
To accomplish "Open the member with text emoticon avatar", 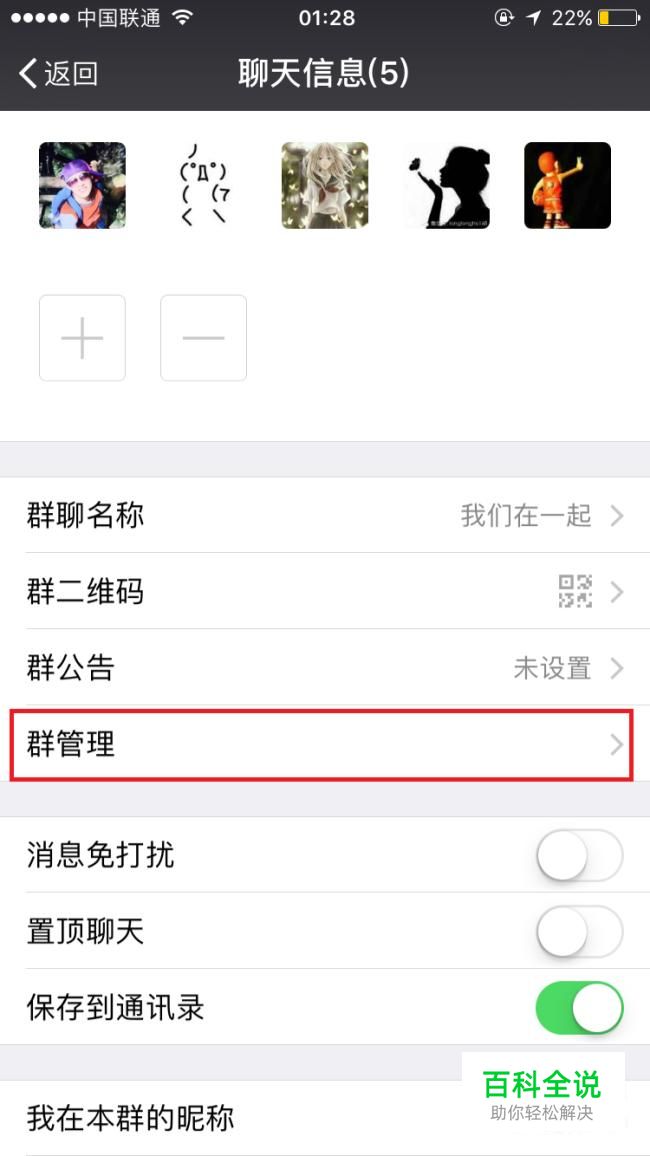I will tap(203, 185).
